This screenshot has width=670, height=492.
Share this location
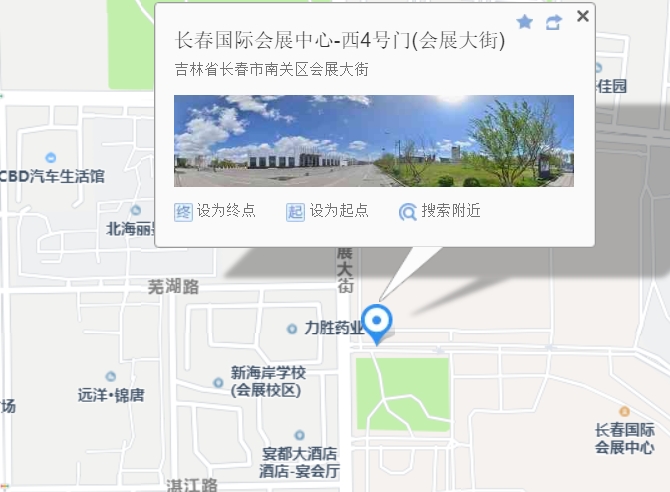[x=553, y=22]
